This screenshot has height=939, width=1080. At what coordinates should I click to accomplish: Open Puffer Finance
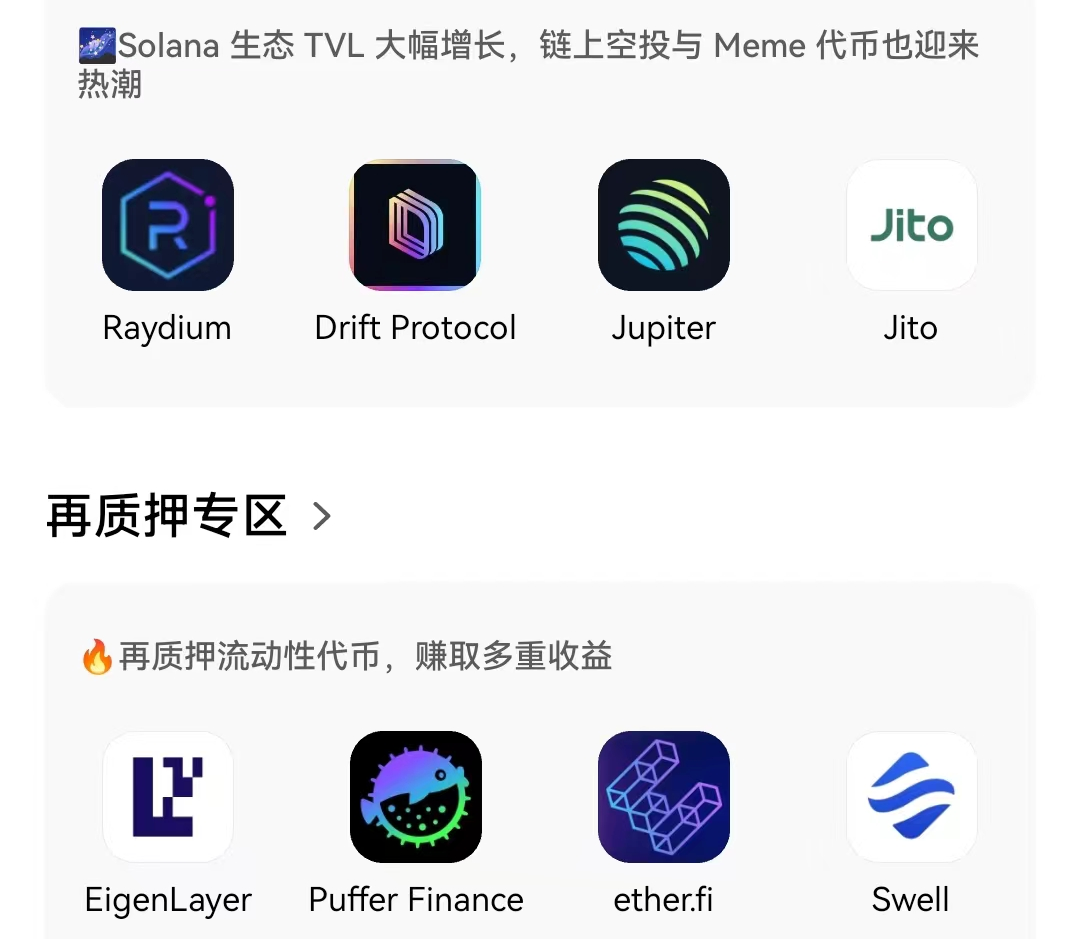[x=415, y=797]
